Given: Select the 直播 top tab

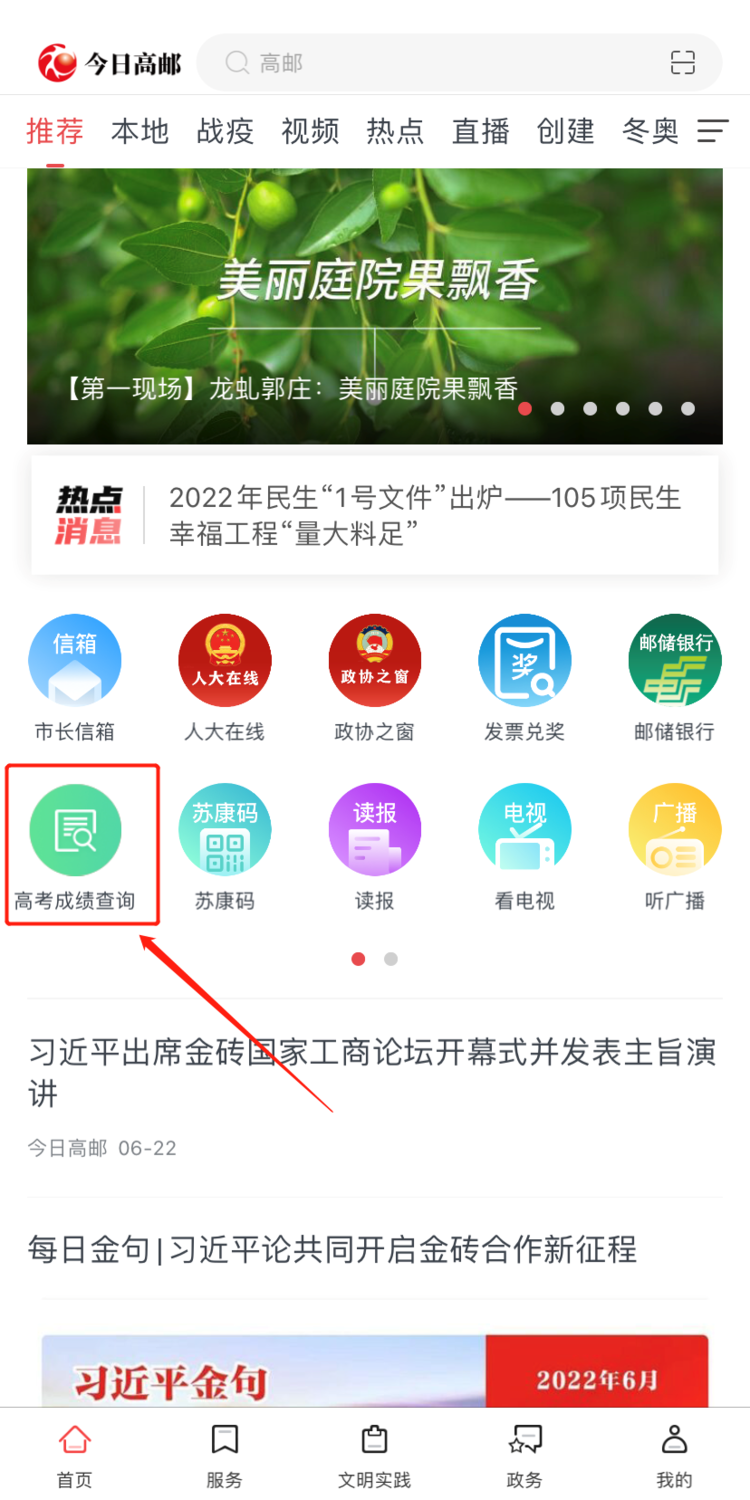Looking at the screenshot, I should (481, 131).
